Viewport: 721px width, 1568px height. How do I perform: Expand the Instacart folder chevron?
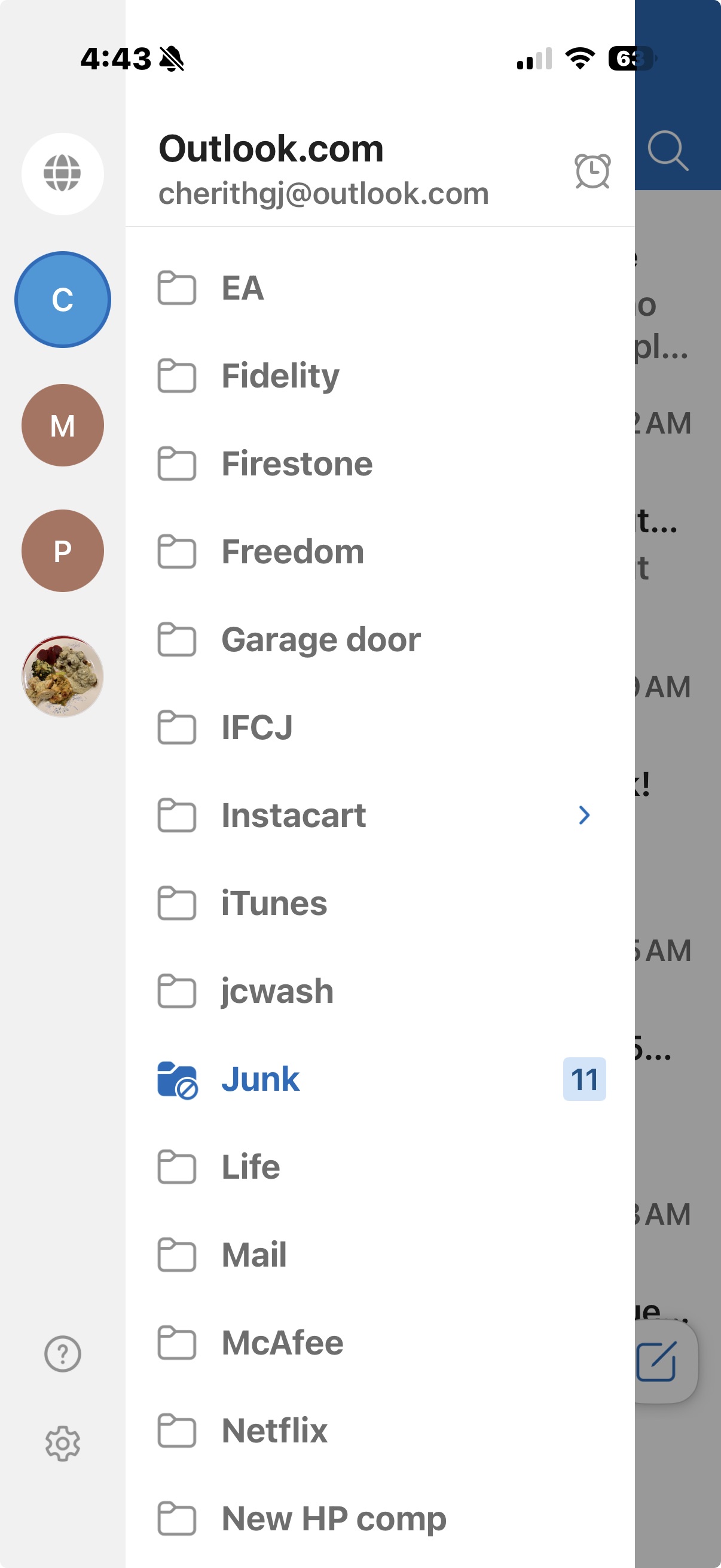[584, 815]
